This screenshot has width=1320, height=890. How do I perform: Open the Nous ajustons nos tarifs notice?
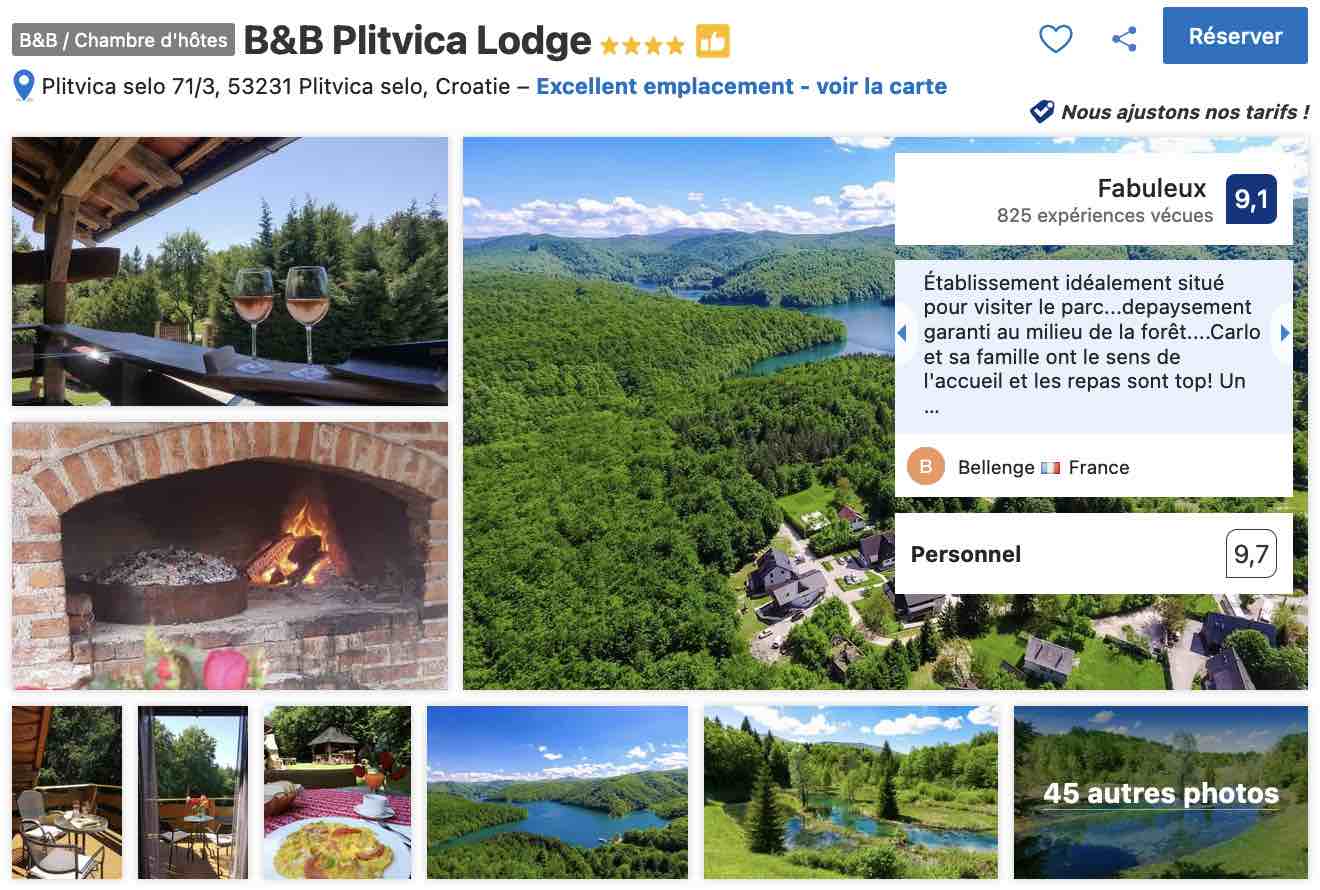coord(1170,112)
